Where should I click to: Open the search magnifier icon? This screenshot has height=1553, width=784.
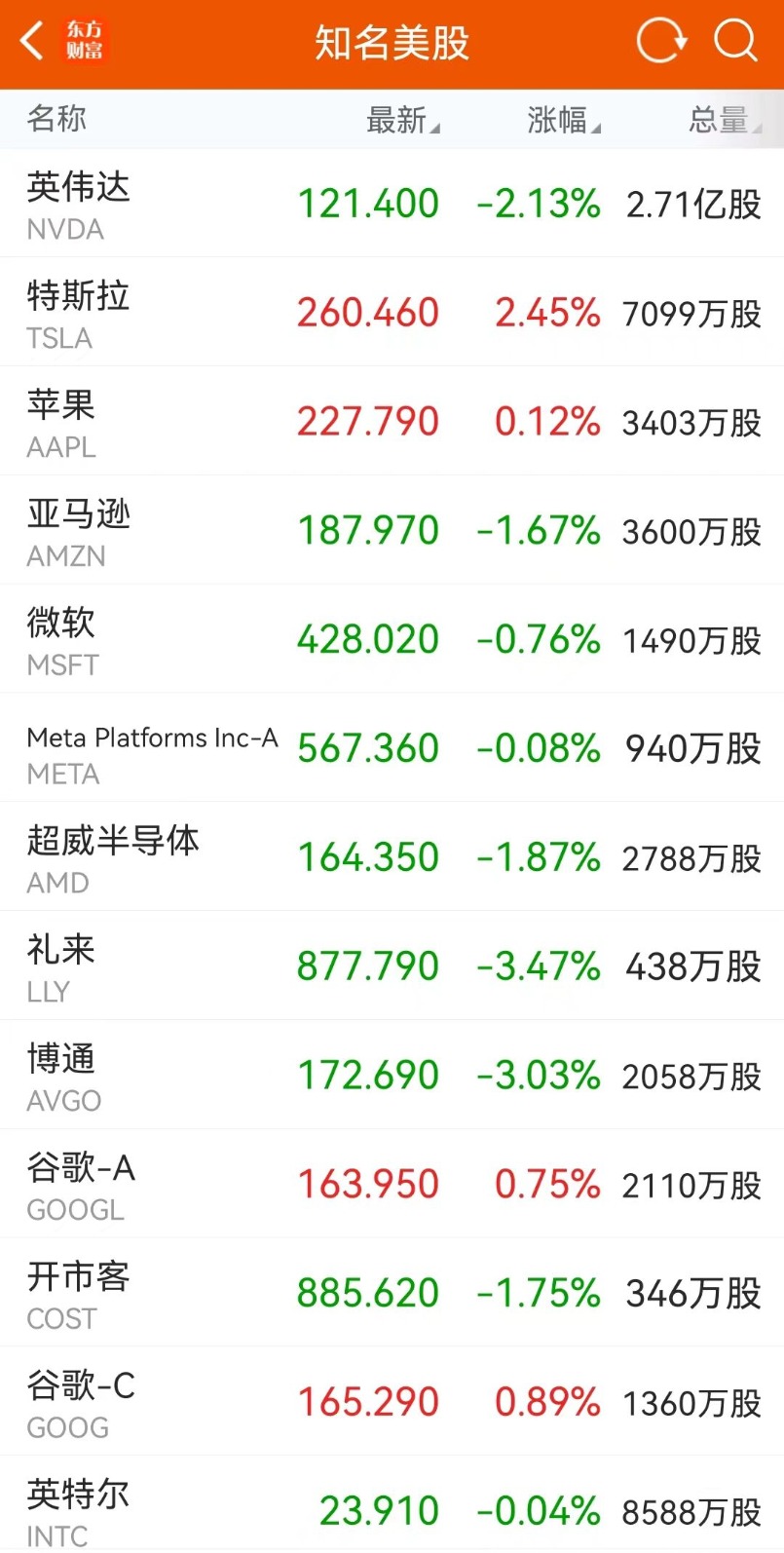tap(734, 42)
